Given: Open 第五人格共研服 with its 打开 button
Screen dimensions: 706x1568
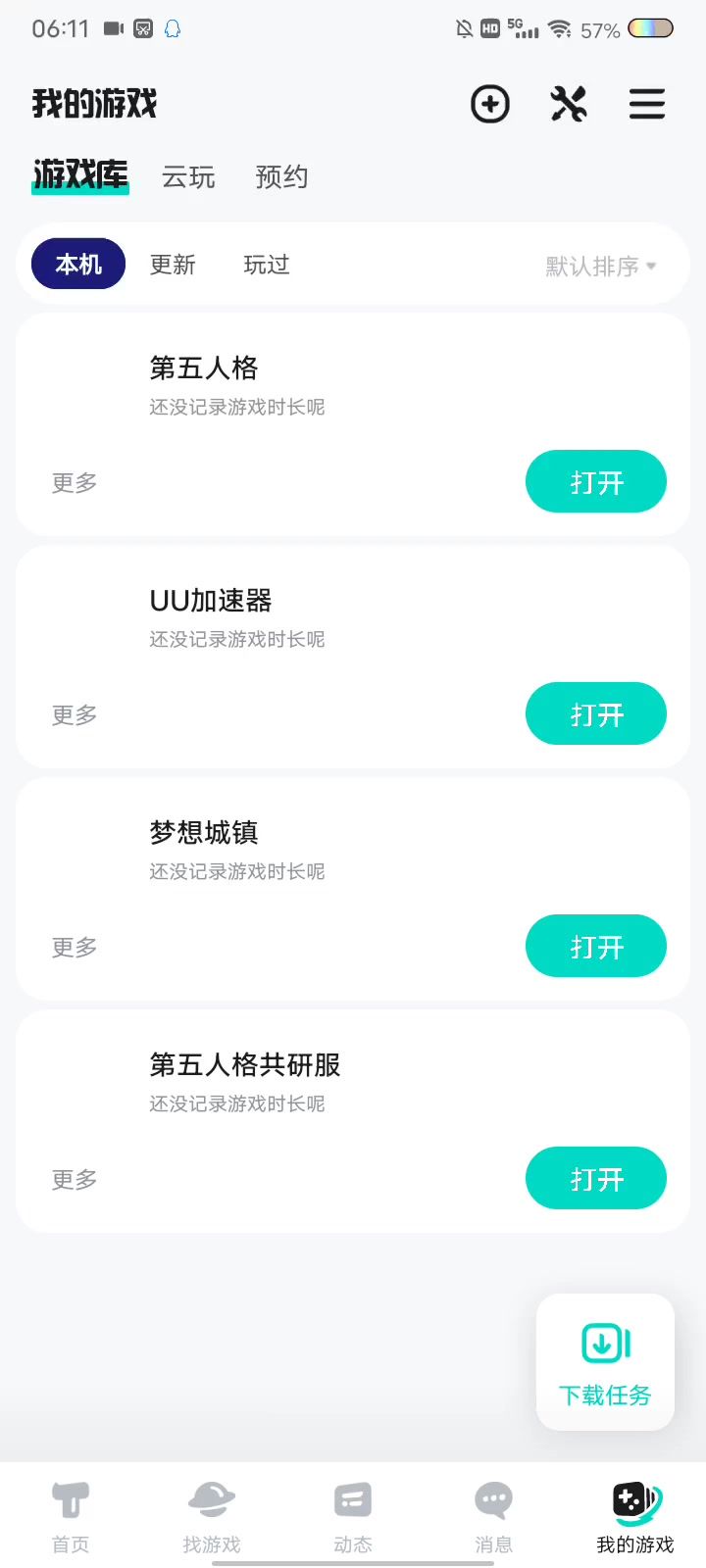Looking at the screenshot, I should (596, 1179).
